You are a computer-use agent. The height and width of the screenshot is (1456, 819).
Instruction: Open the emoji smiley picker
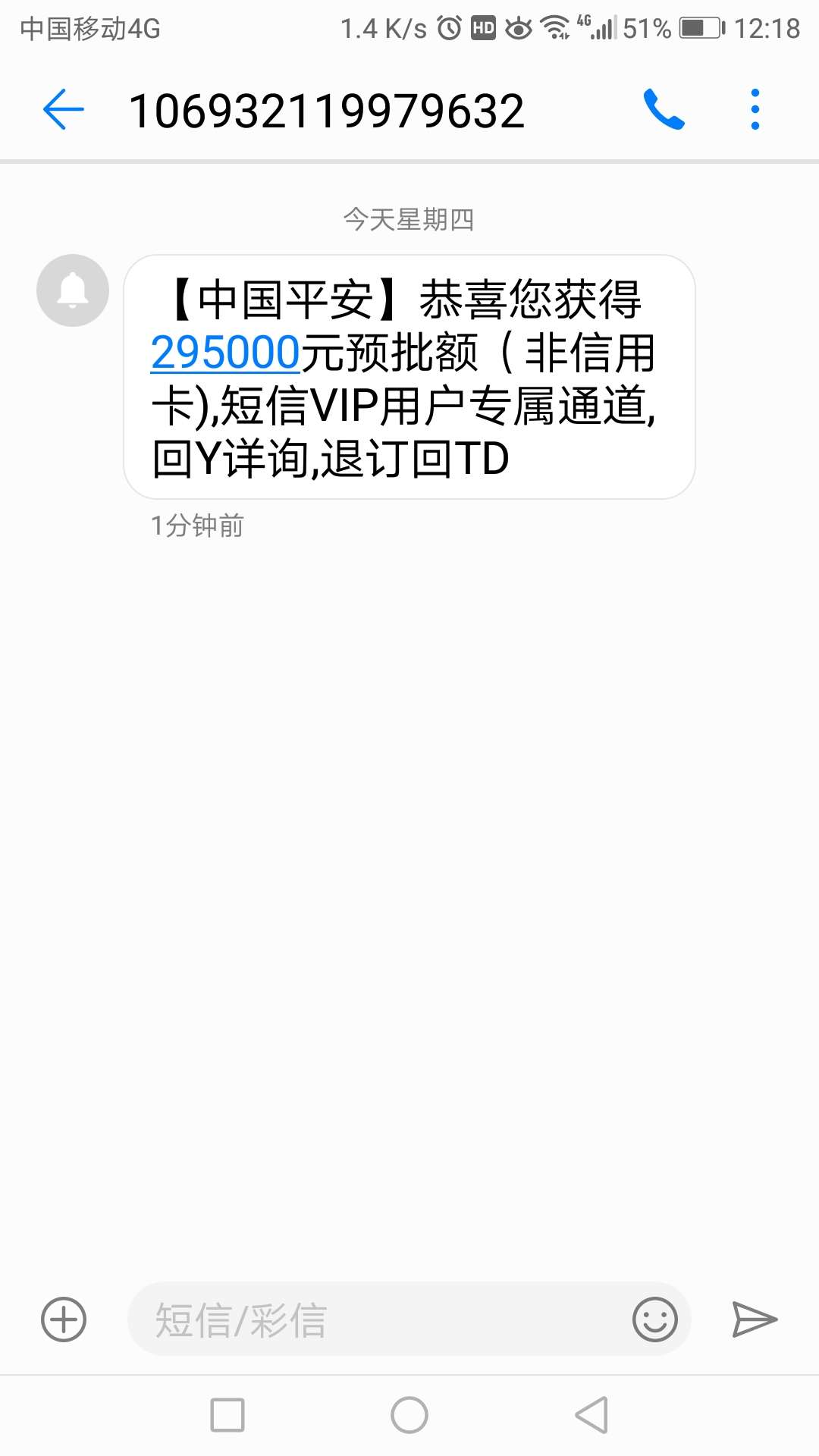point(654,1319)
